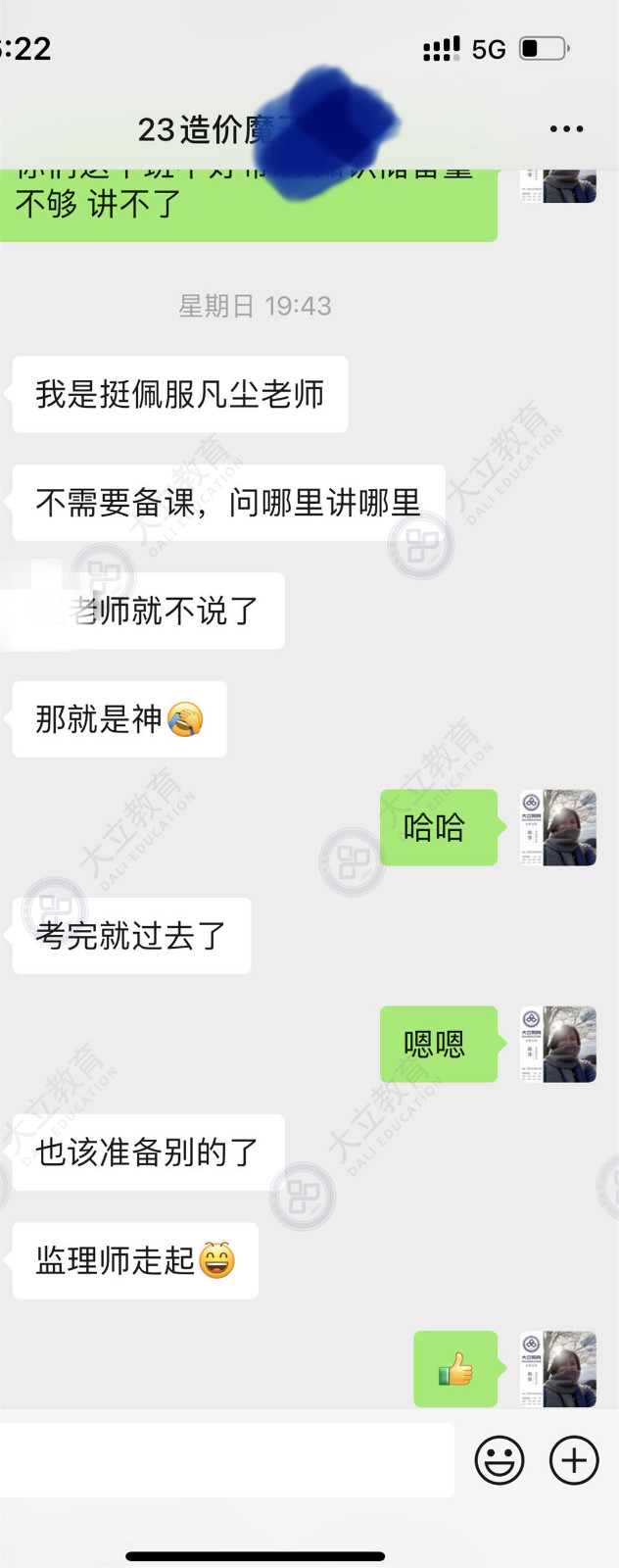
Task: Open the three-dot chat options menu
Action: 566,129
